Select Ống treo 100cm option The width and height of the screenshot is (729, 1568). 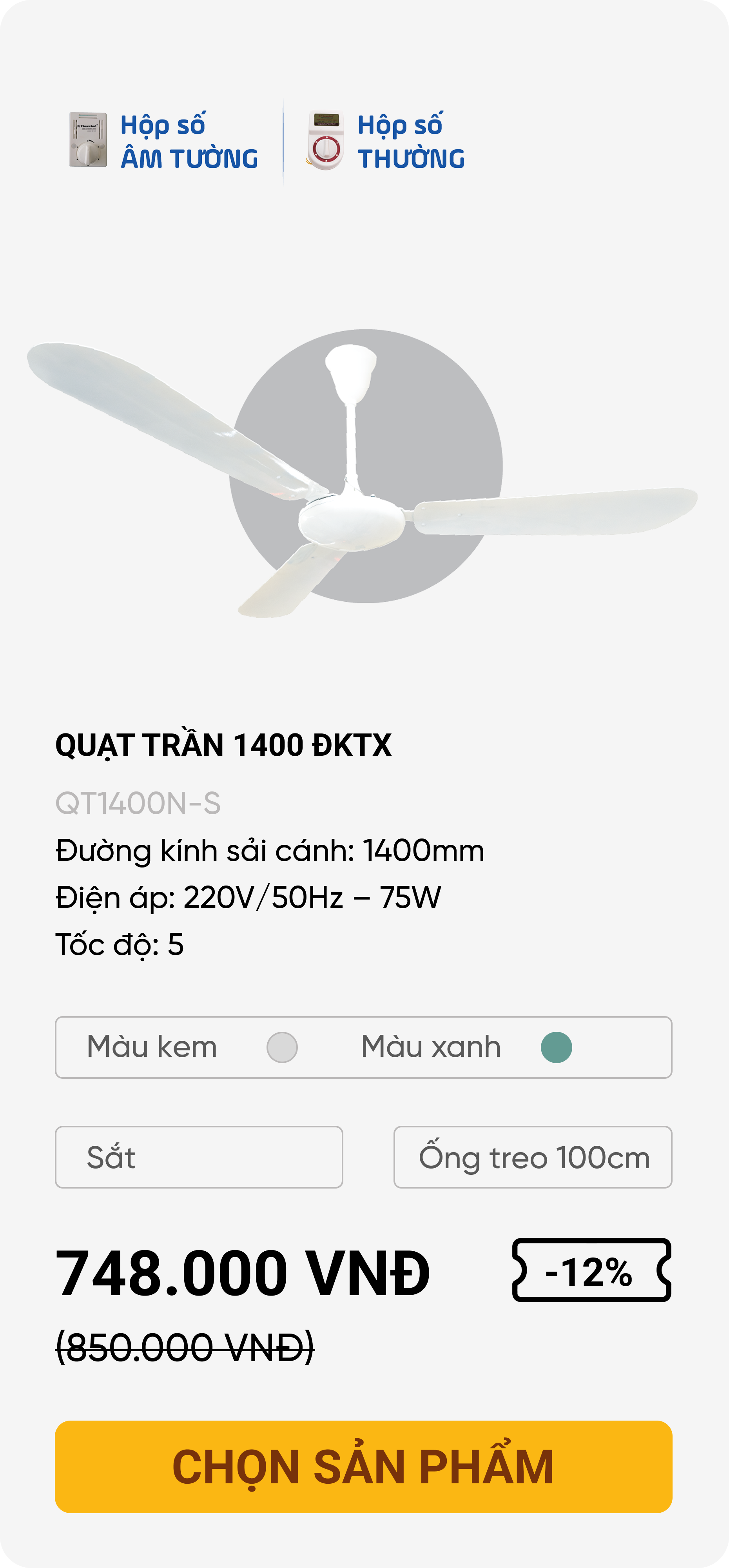click(x=533, y=1157)
